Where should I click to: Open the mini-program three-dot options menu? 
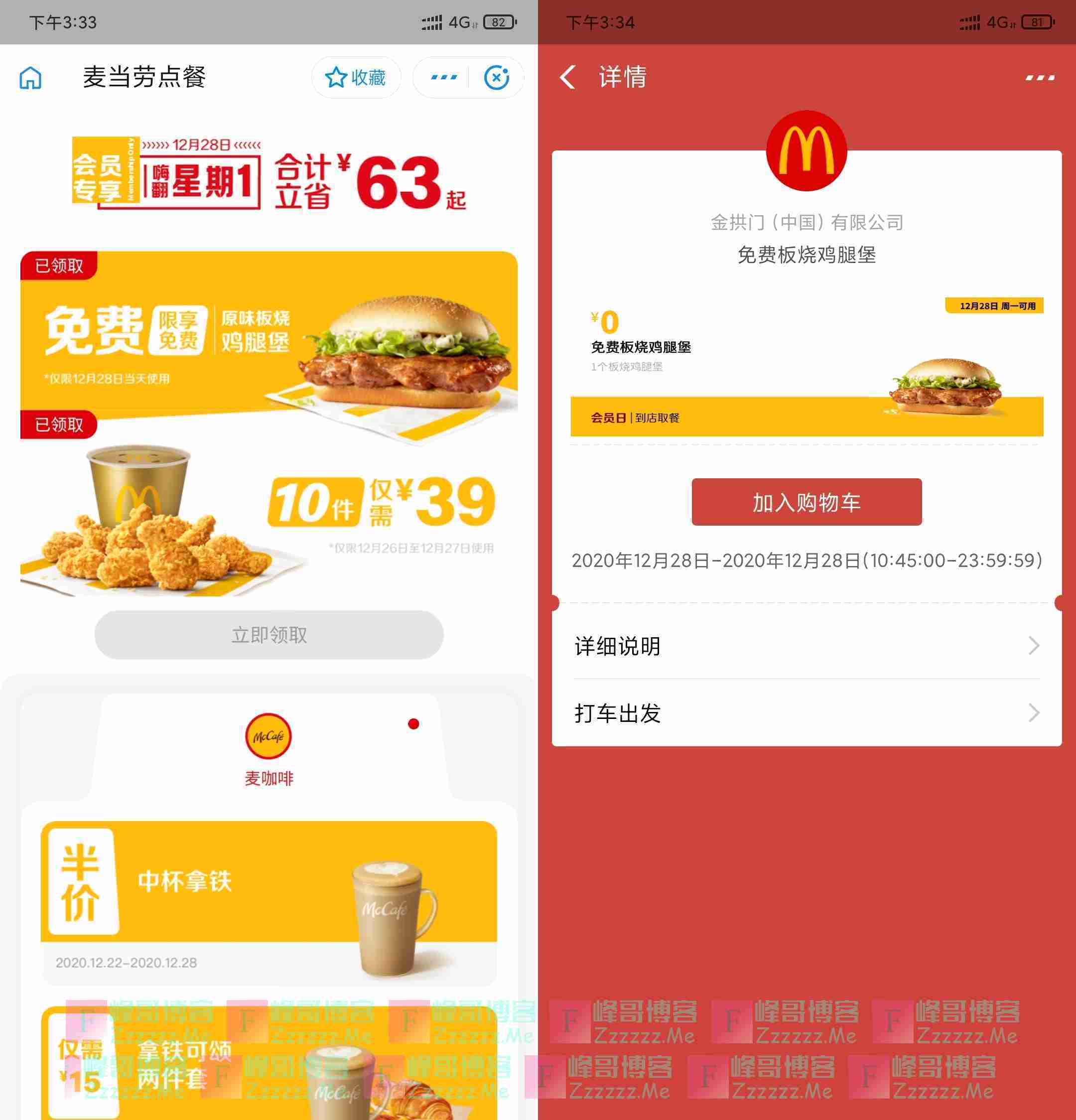pos(443,78)
